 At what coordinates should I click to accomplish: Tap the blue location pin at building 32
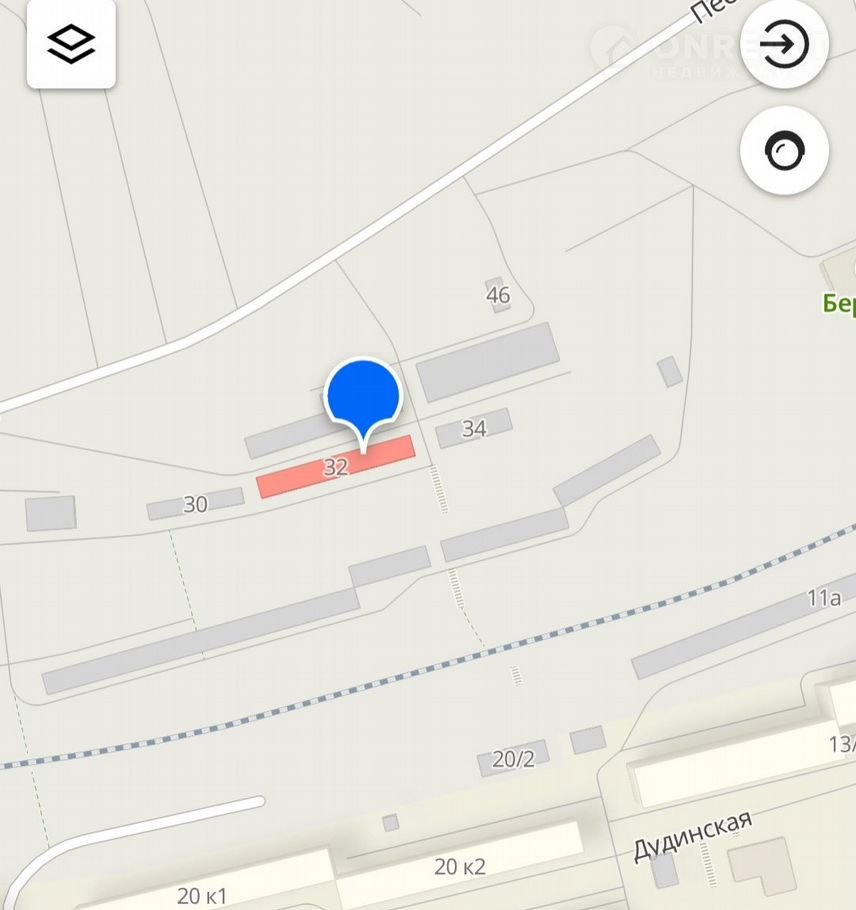click(364, 397)
